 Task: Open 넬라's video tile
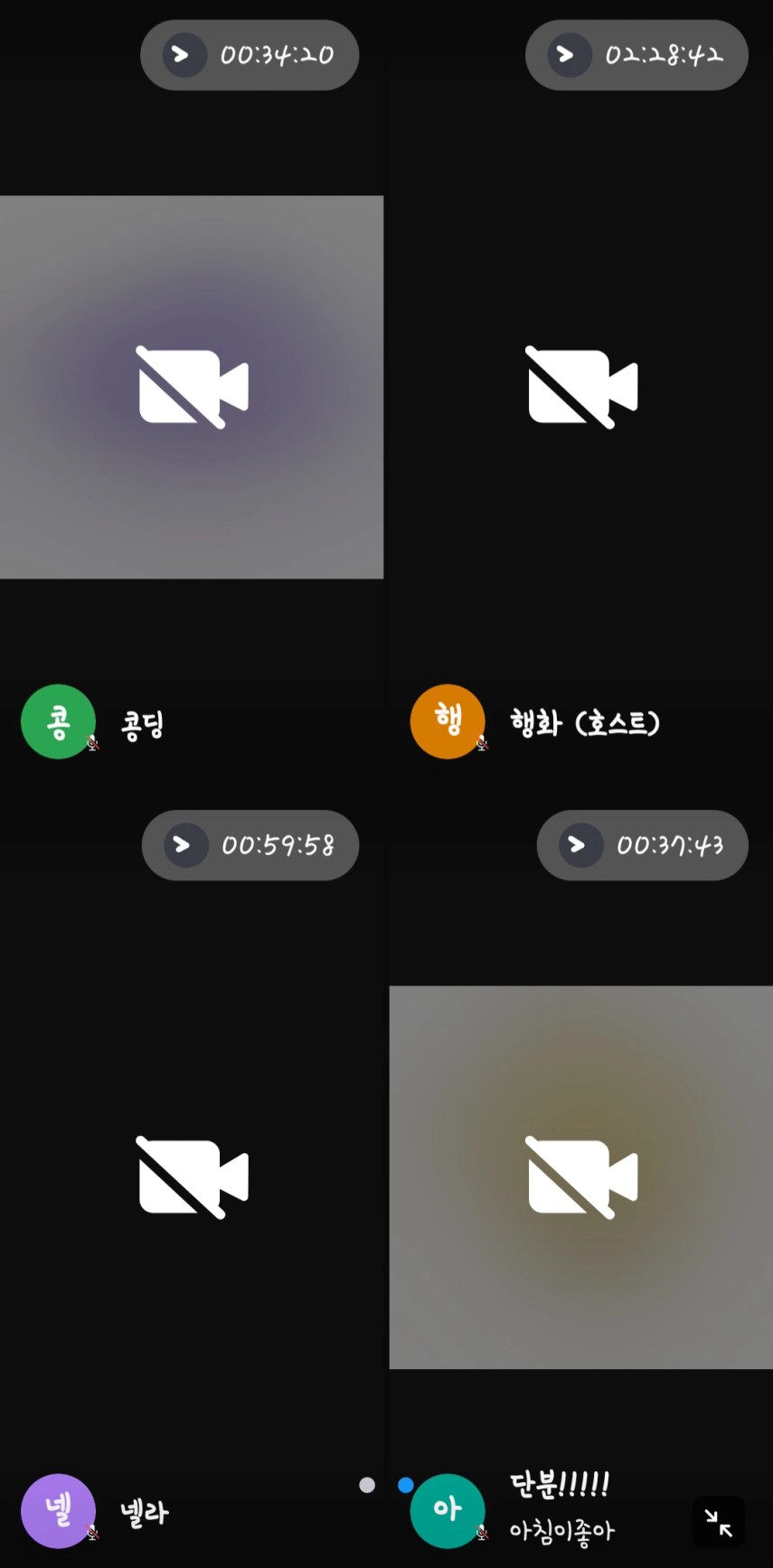192,1177
